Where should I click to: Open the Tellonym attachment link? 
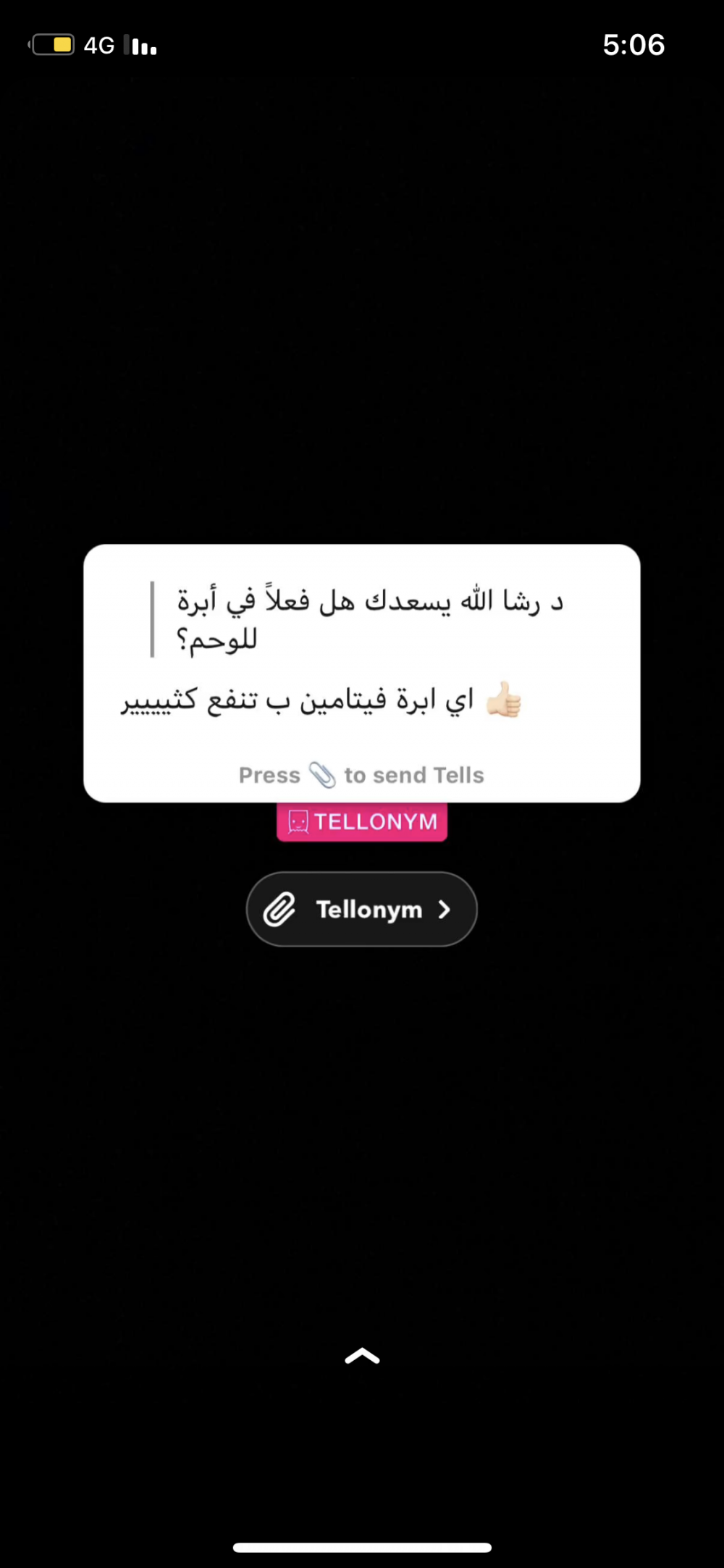click(361, 909)
